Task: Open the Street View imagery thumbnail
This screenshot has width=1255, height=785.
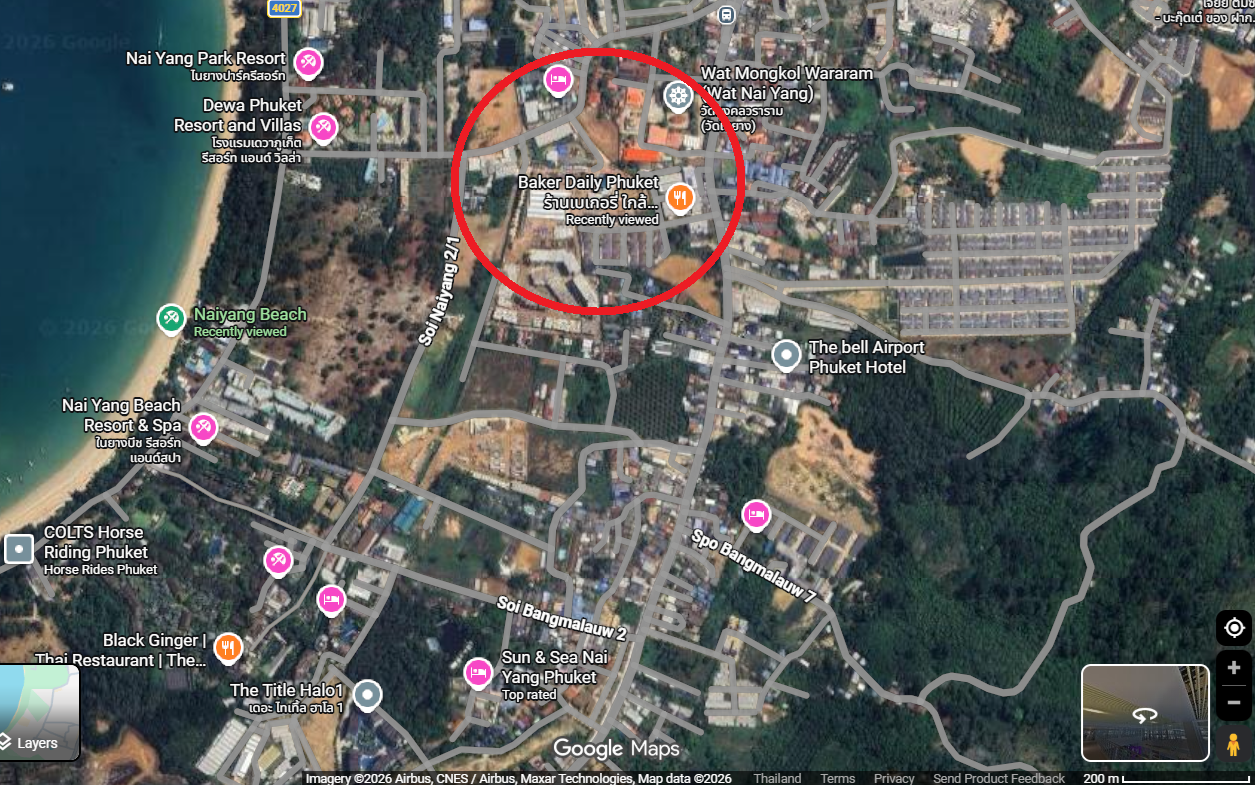Action: (1145, 713)
